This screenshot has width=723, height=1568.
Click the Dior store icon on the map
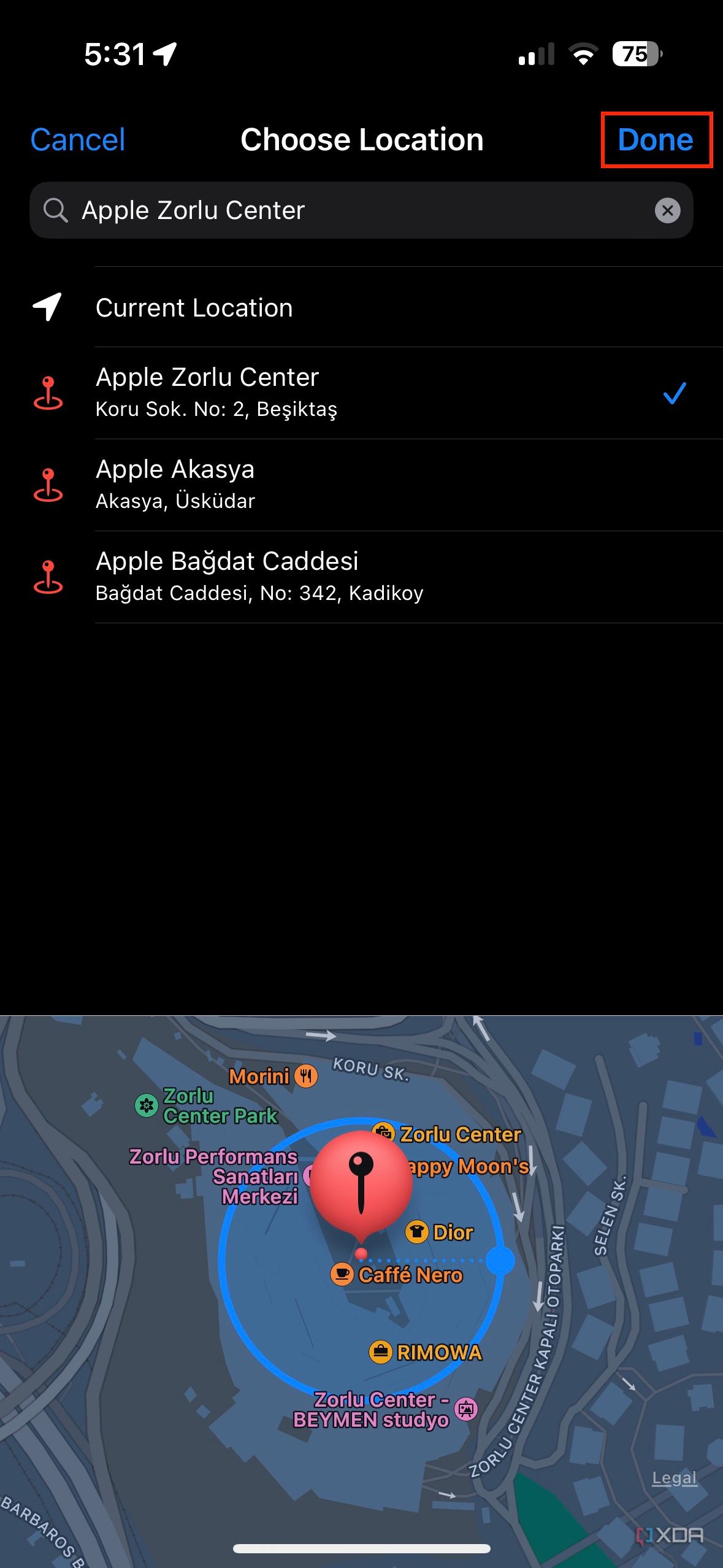point(416,1232)
